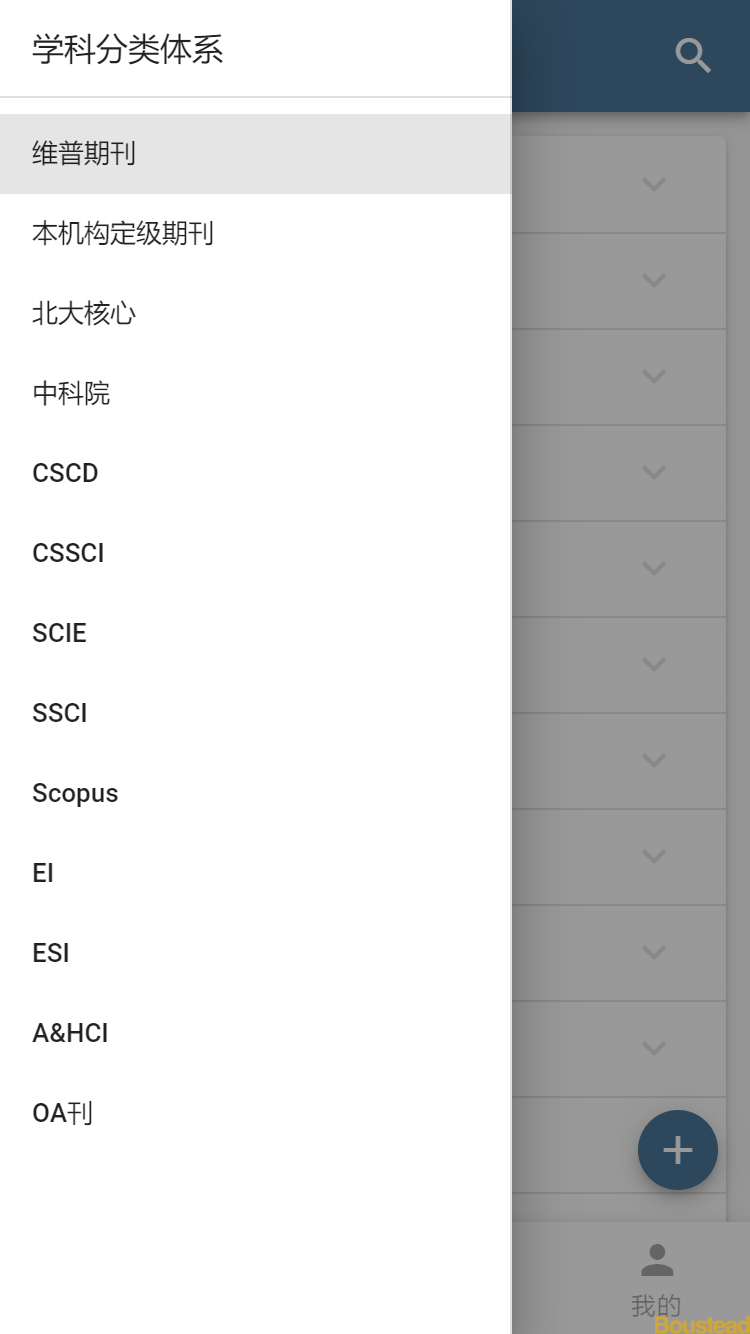Screen dimensions: 750x1334
Task: Tap the search magnifier icon
Action: [x=692, y=56]
